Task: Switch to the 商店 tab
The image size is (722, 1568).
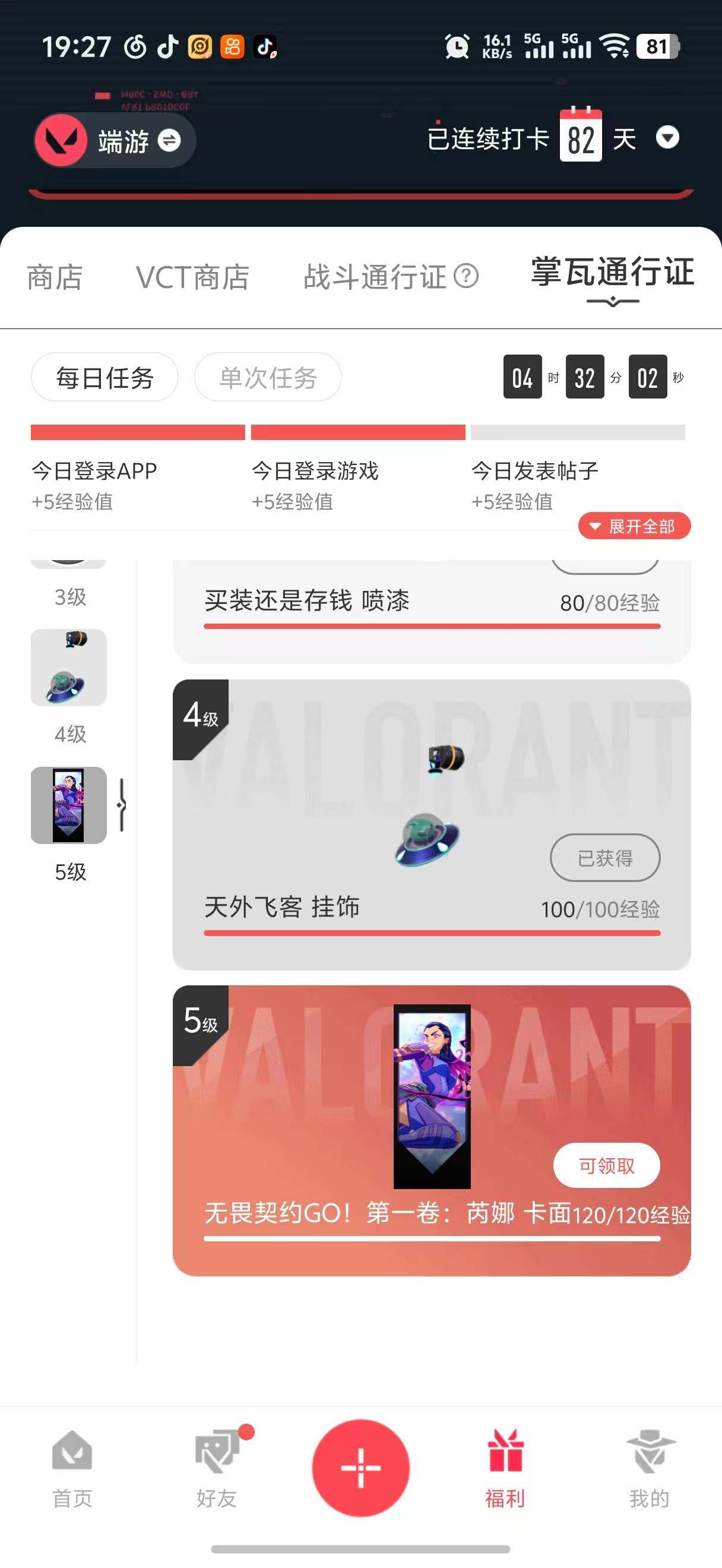Action: tap(53, 277)
